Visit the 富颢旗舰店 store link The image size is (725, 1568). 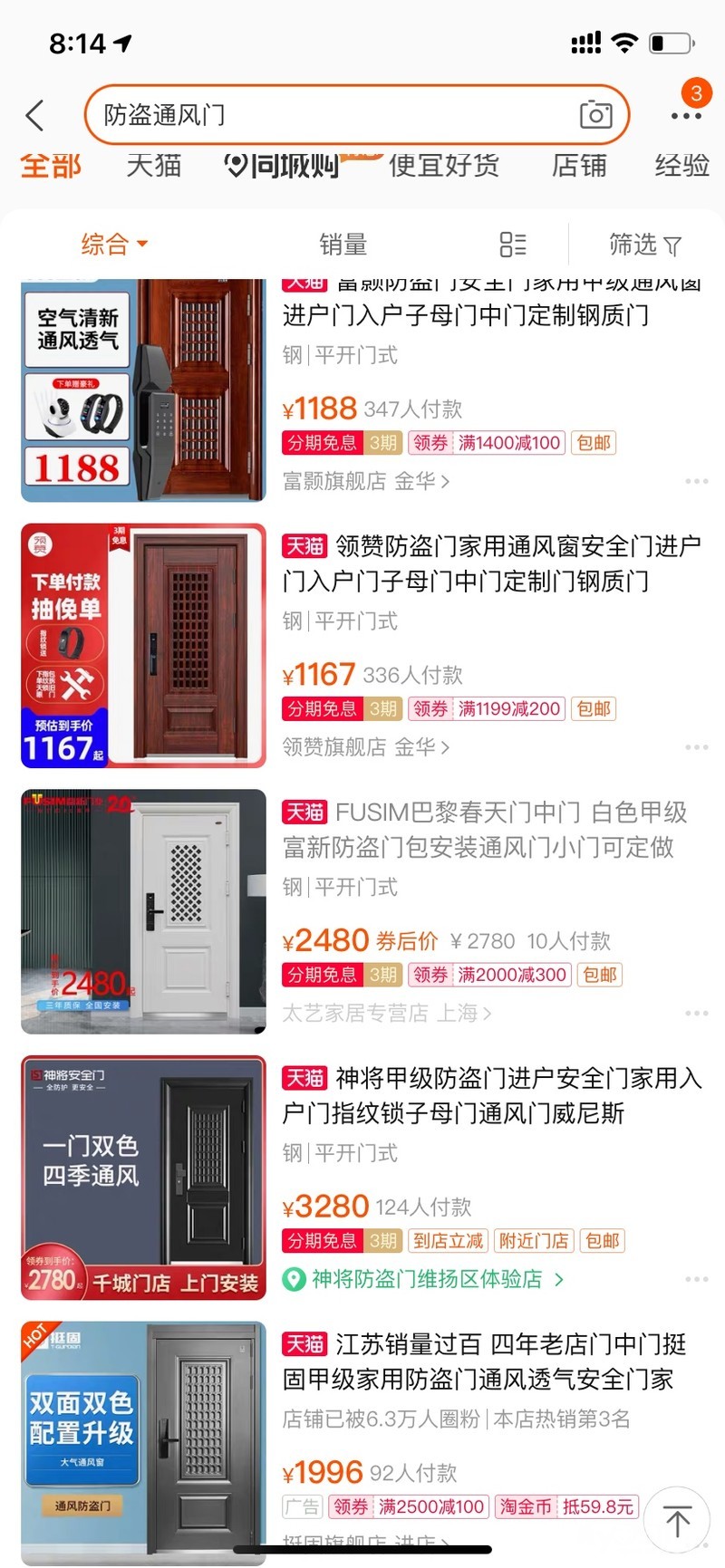point(366,481)
